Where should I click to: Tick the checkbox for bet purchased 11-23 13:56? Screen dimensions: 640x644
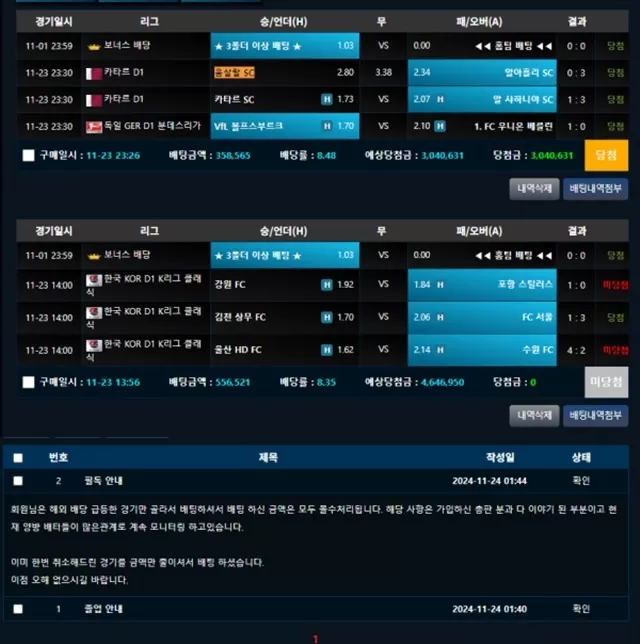click(x=28, y=381)
